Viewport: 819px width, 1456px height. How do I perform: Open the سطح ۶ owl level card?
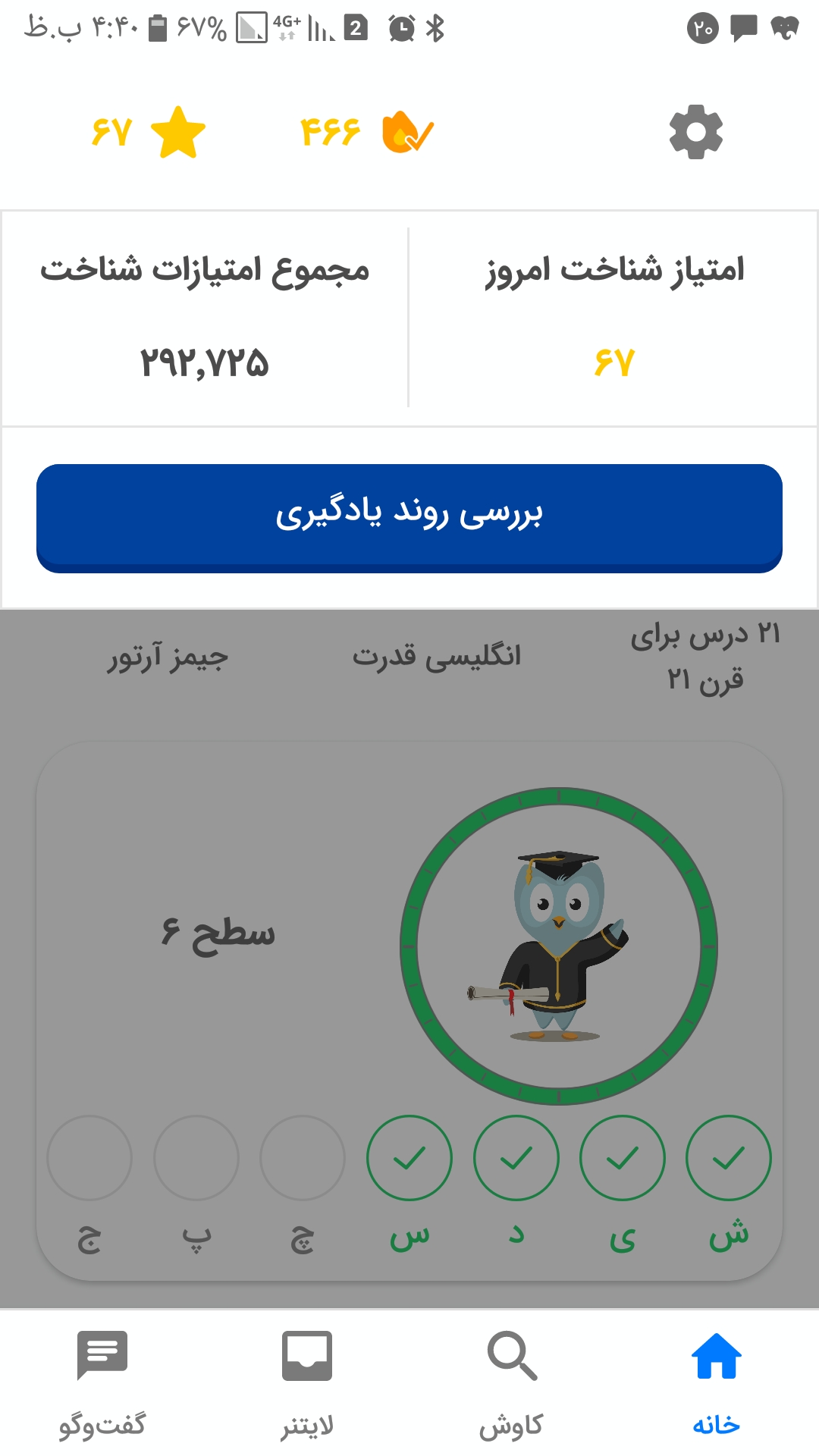[x=409, y=1011]
